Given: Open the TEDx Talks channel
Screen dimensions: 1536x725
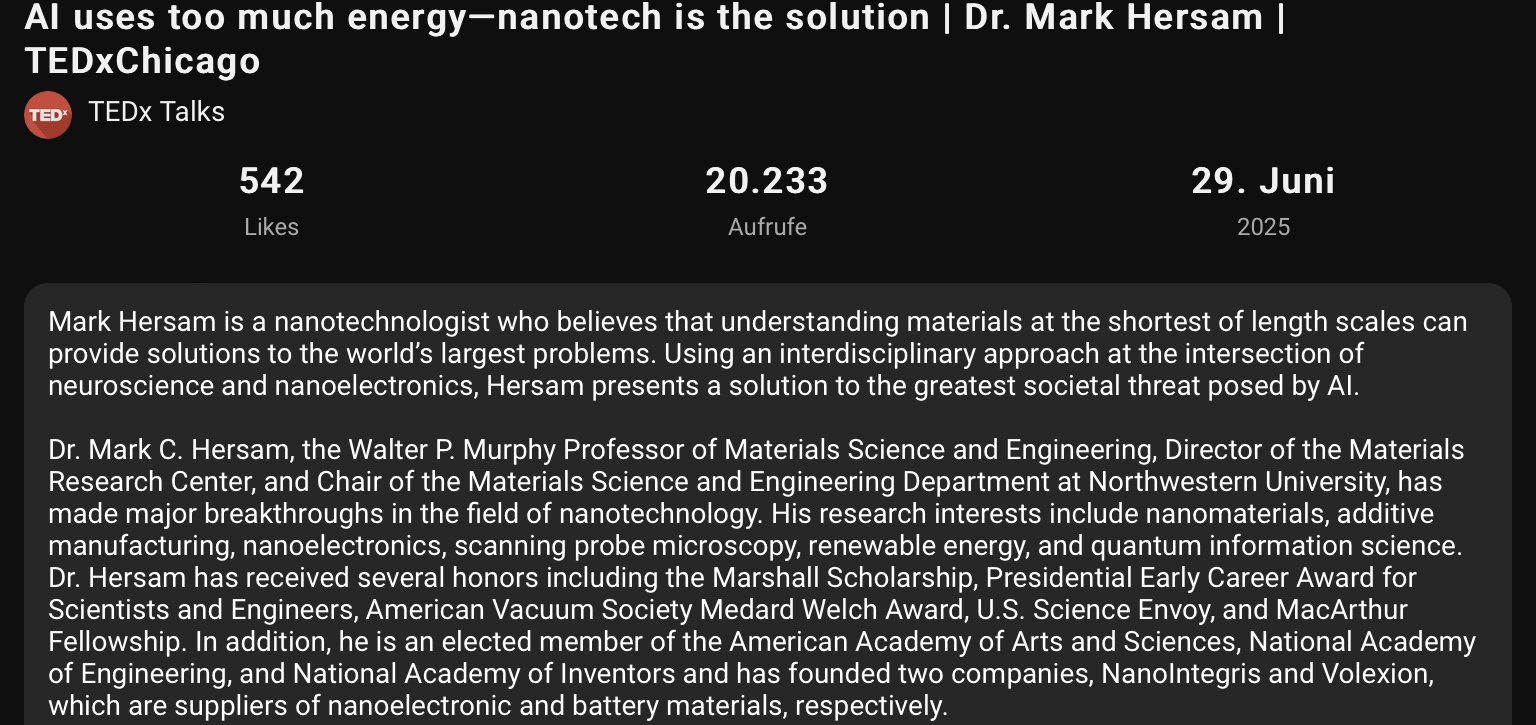Looking at the screenshot, I should tap(155, 113).
